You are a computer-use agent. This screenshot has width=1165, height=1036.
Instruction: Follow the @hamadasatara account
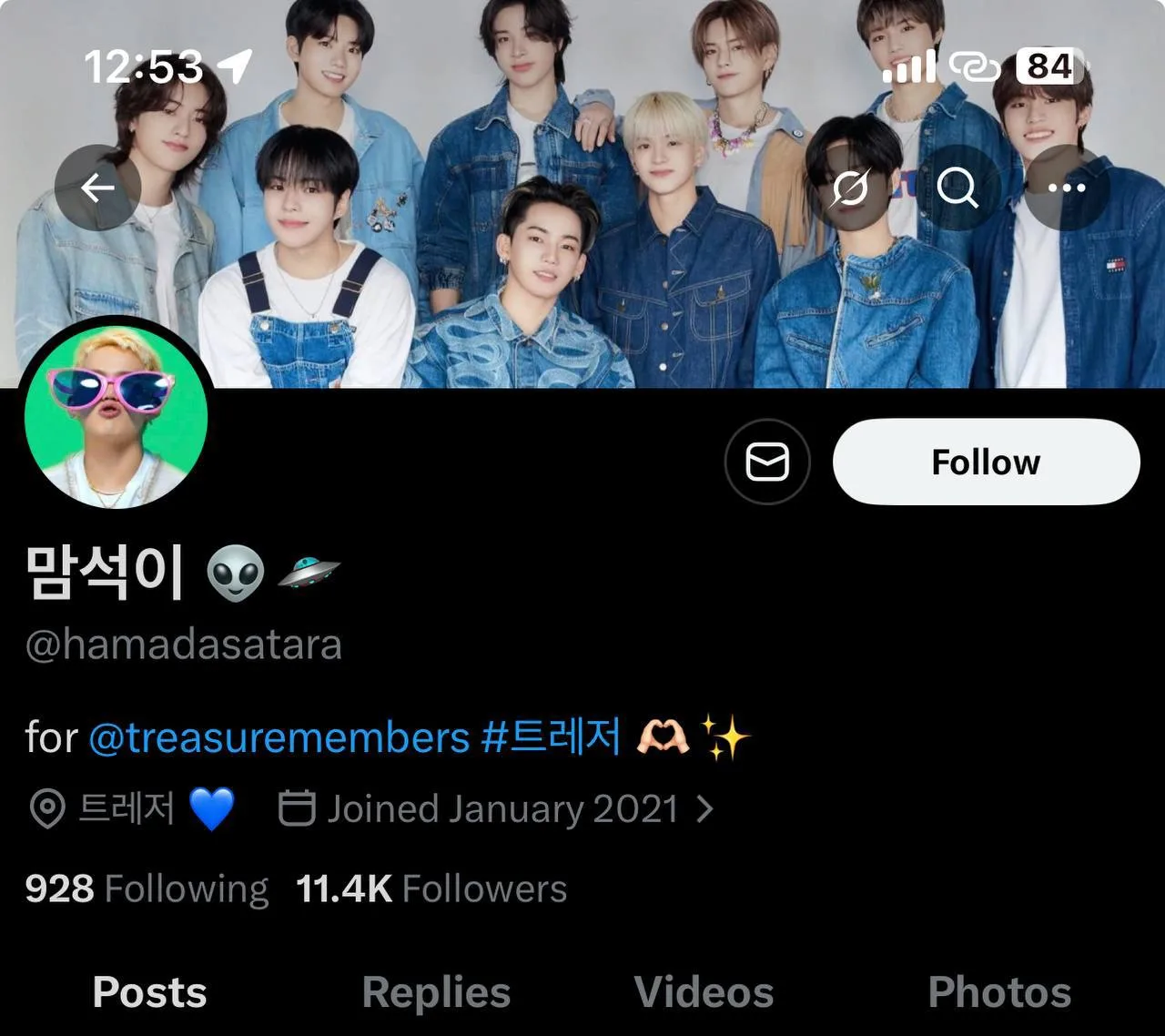[986, 462]
